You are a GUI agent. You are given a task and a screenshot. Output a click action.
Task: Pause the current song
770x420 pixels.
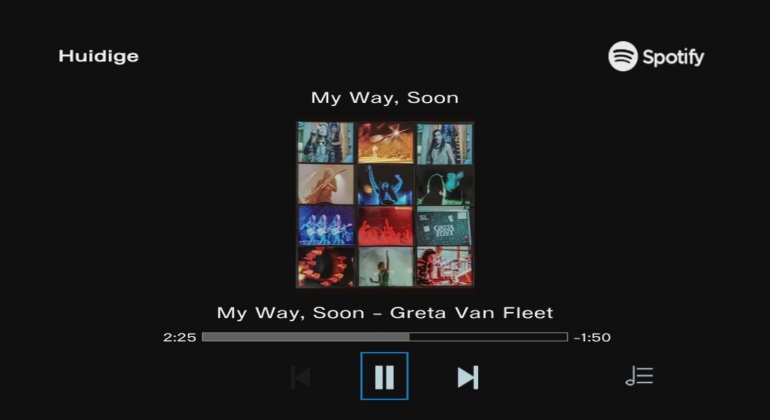pyautogui.click(x=384, y=376)
